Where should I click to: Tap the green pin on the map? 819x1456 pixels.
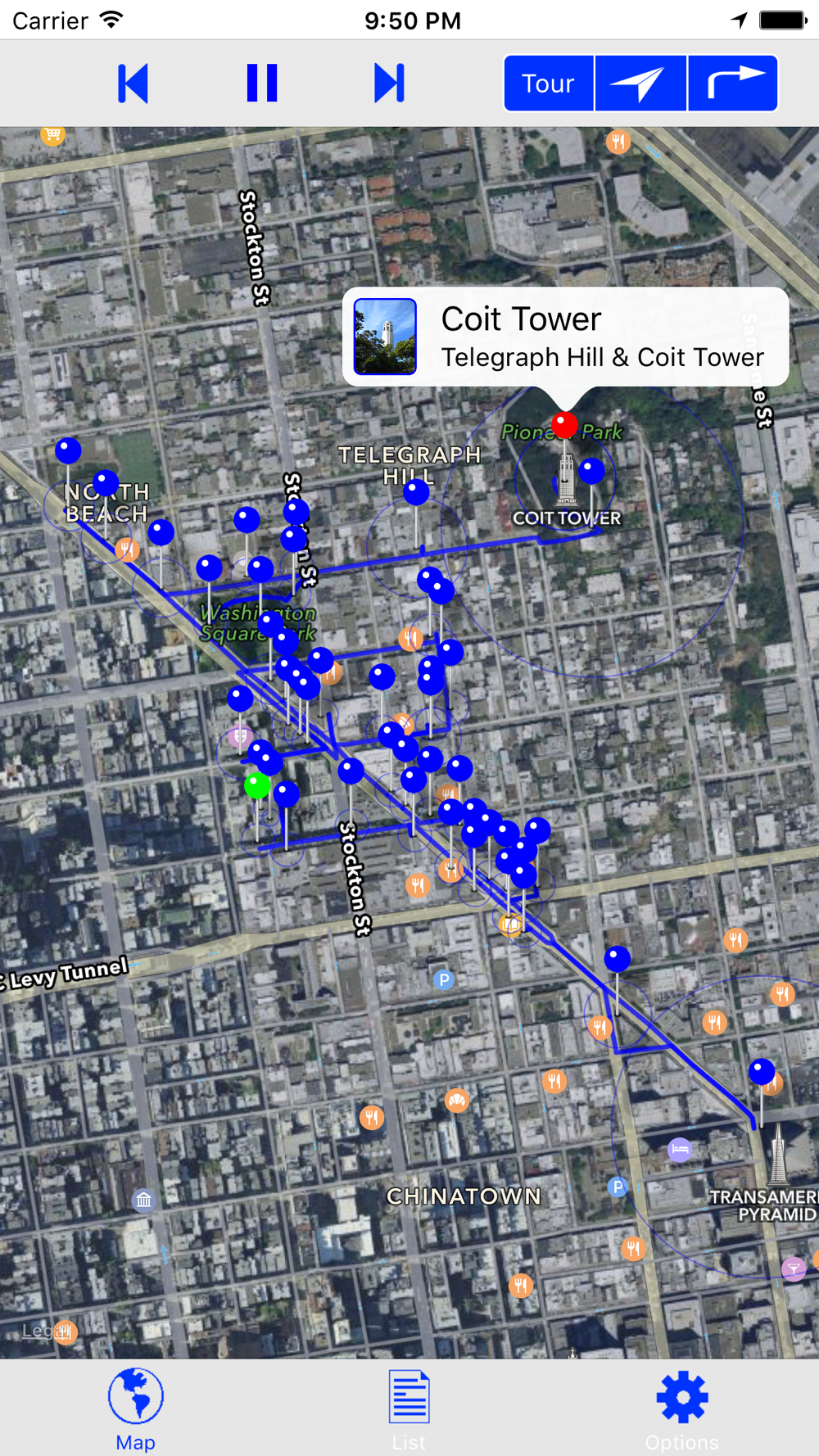pyautogui.click(x=257, y=785)
